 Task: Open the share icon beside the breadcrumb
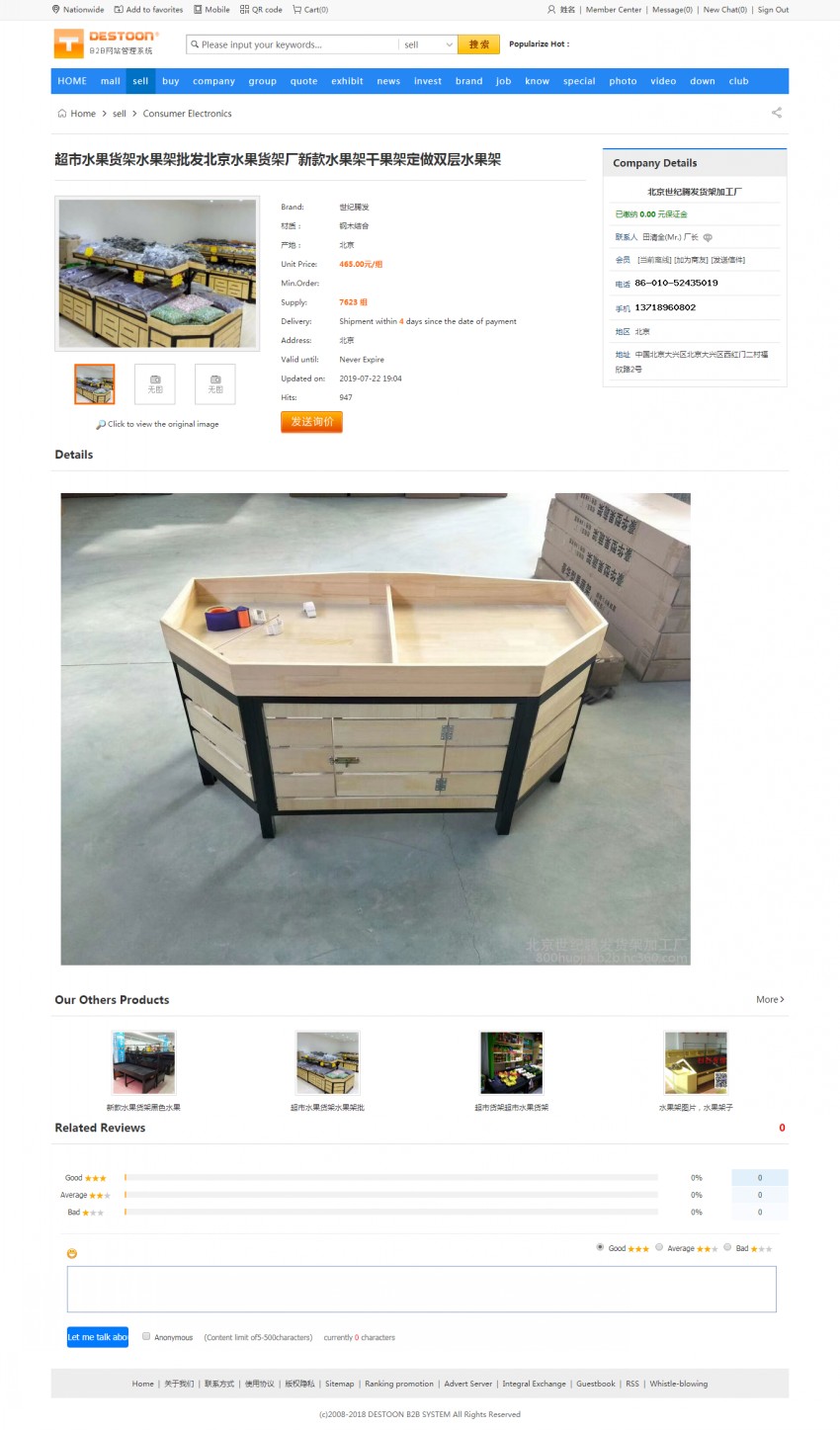point(776,113)
